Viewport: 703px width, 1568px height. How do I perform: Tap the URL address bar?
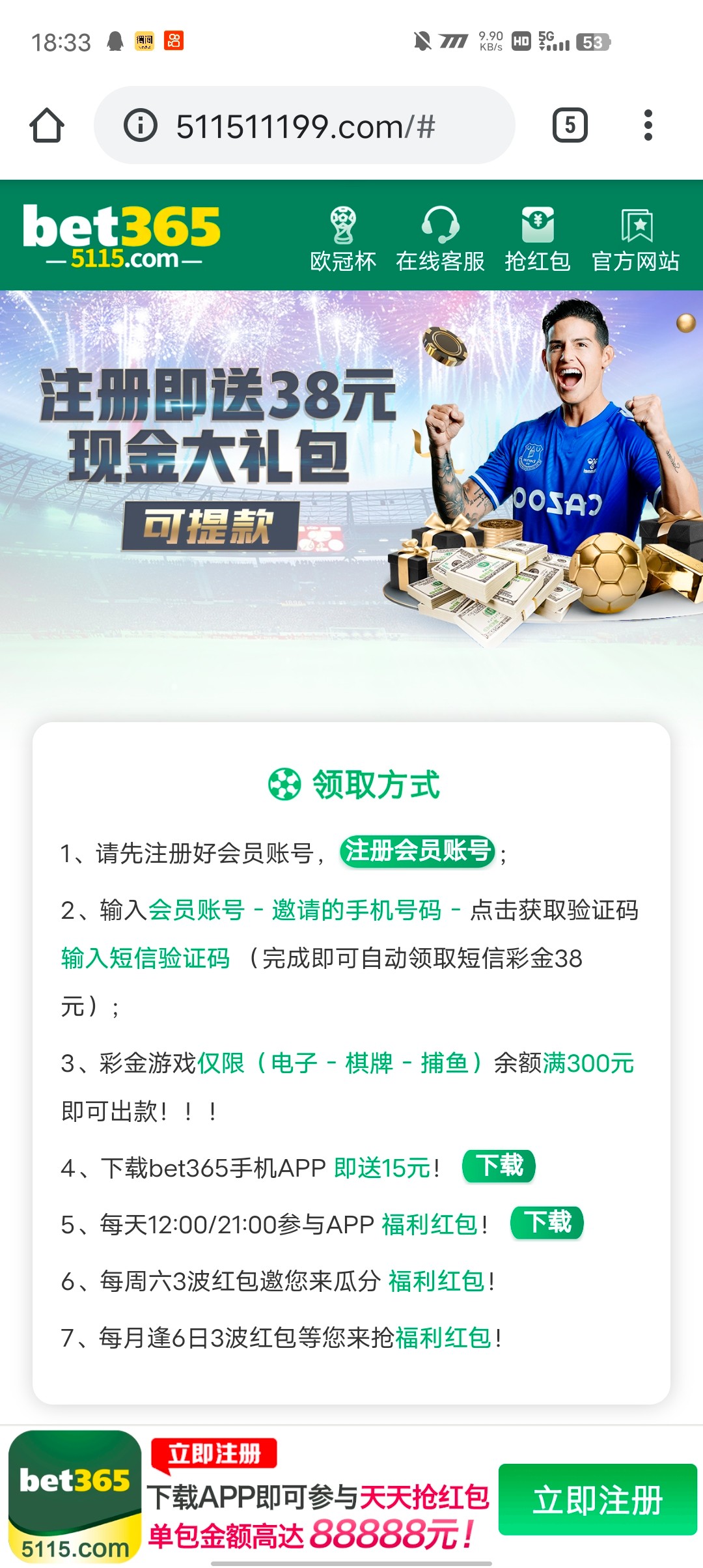[305, 126]
